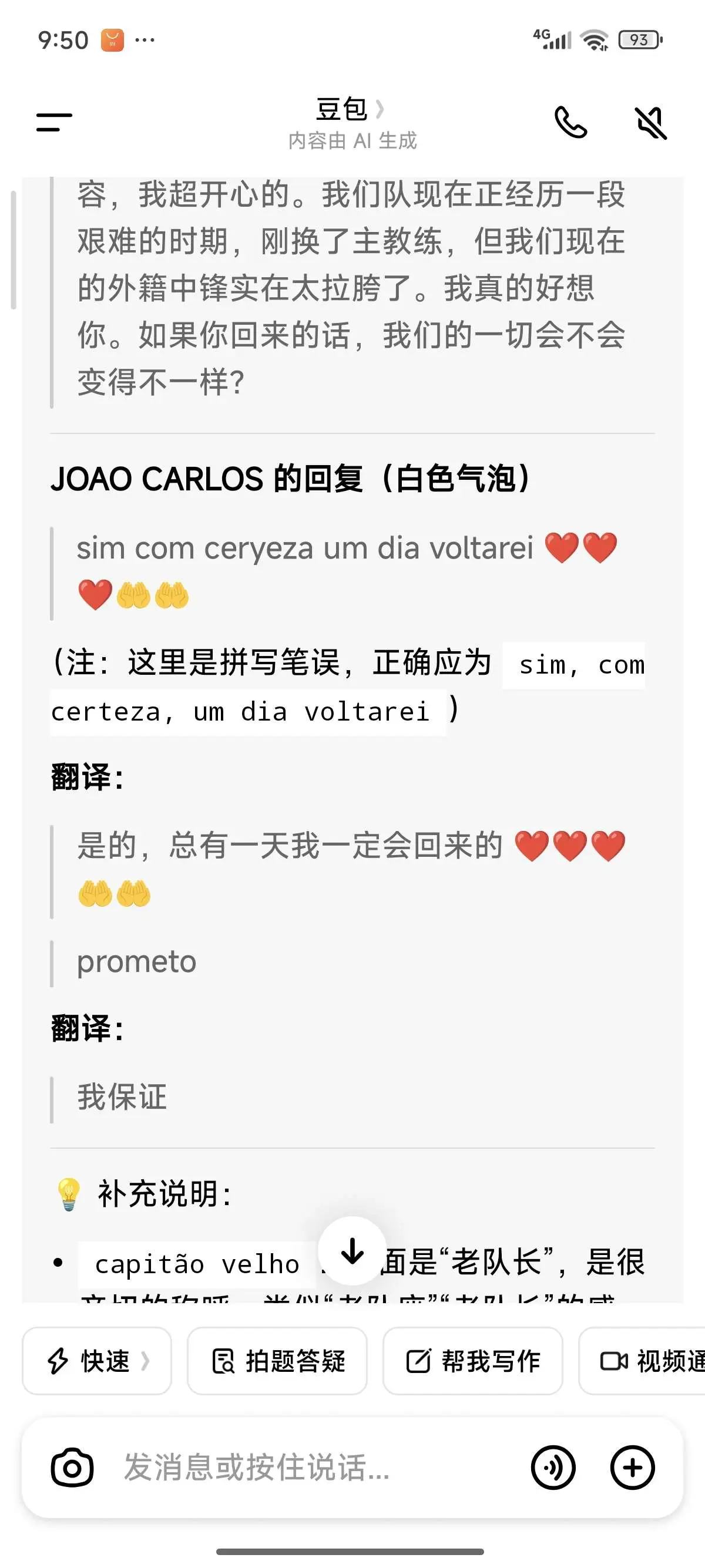The height and width of the screenshot is (1568, 705).
Task: Select the 快速 mode chip
Action: 98,1361
